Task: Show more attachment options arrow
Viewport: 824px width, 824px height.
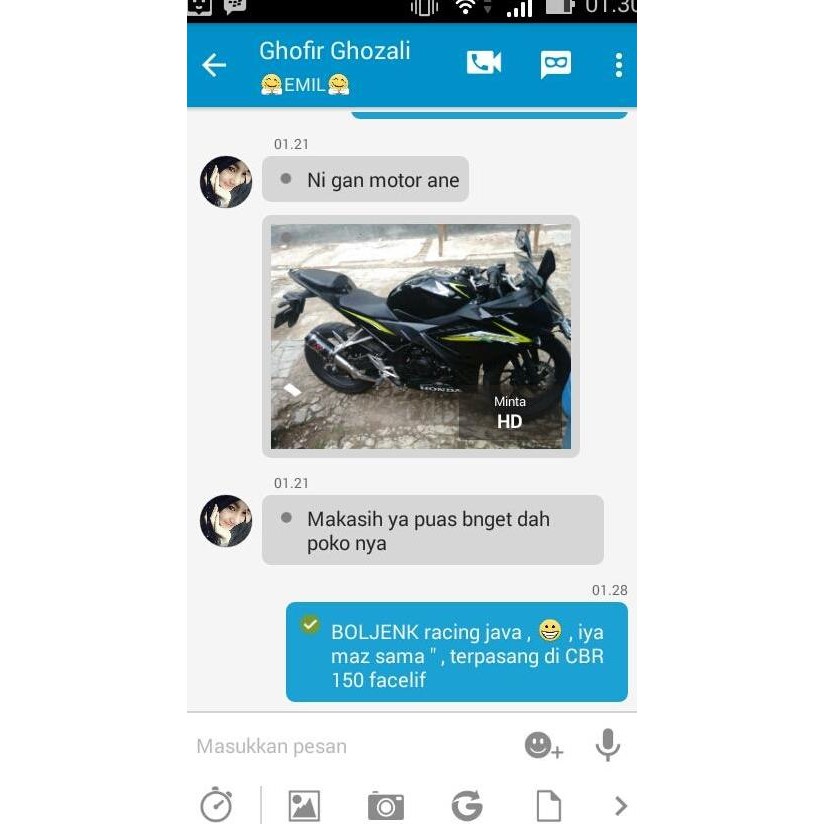Action: pyautogui.click(x=621, y=805)
